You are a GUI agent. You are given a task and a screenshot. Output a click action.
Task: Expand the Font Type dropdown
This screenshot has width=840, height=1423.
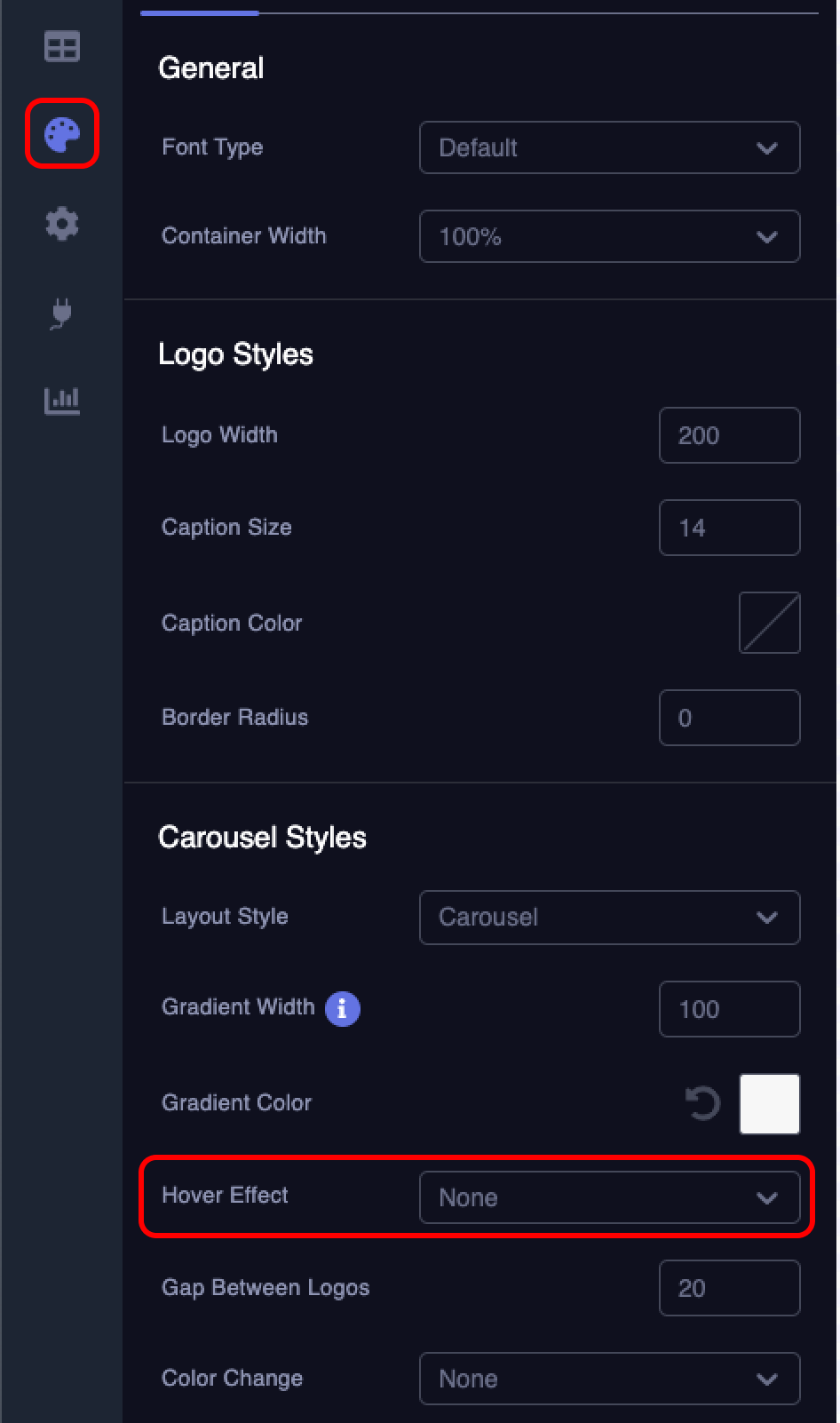[x=609, y=147]
